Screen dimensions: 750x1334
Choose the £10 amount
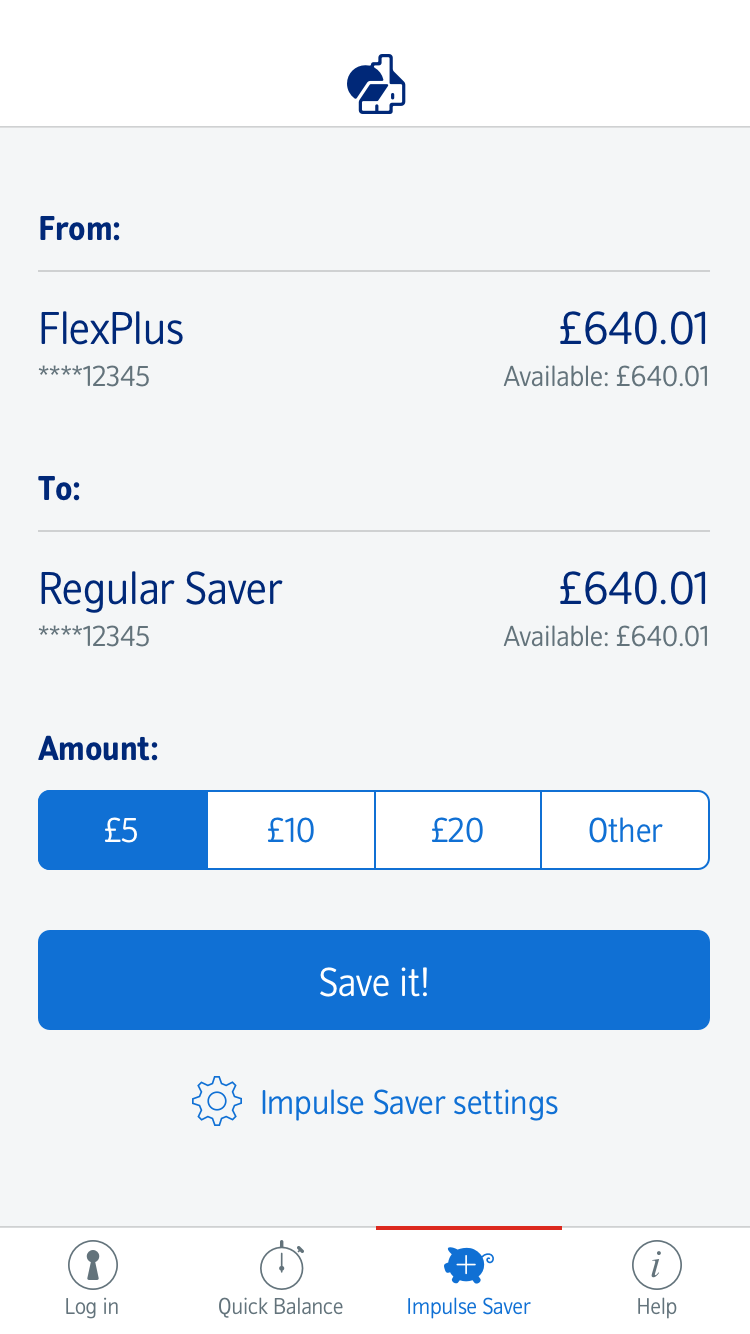pyautogui.click(x=291, y=830)
